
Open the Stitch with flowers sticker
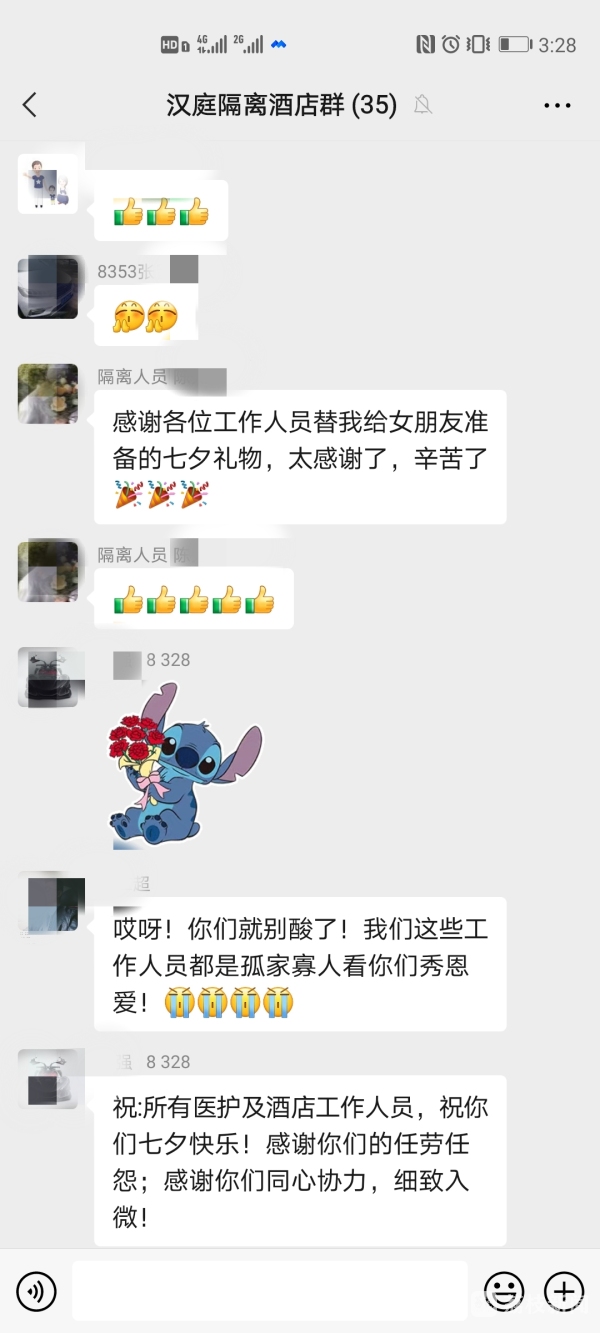pos(184,765)
